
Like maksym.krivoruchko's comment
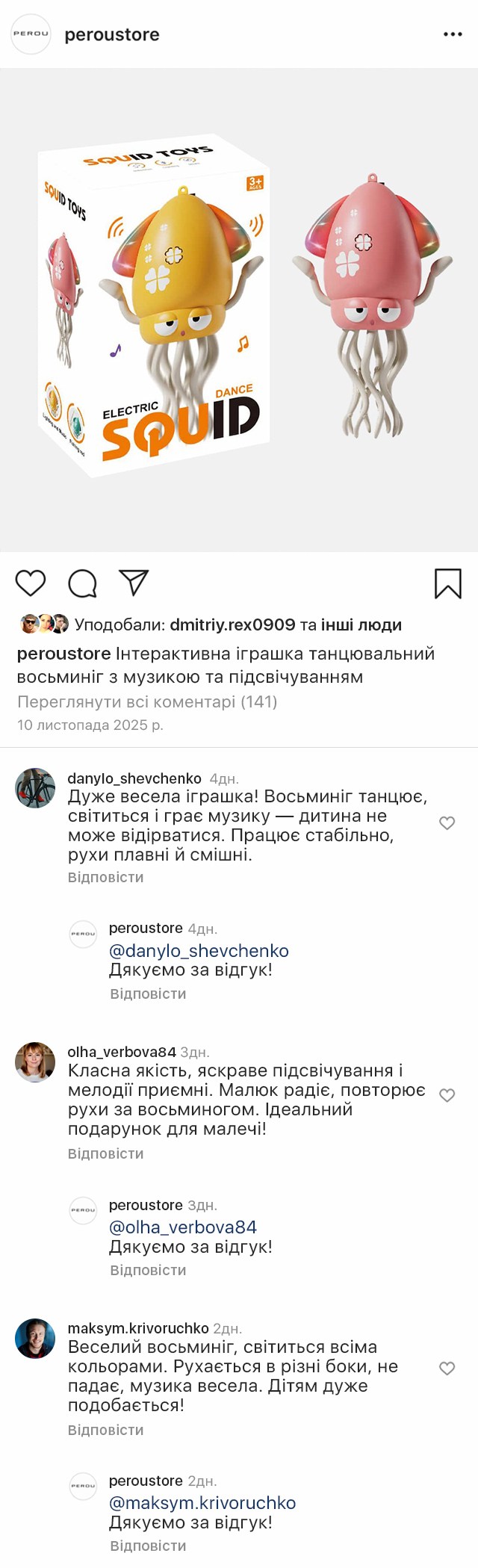click(x=447, y=1369)
